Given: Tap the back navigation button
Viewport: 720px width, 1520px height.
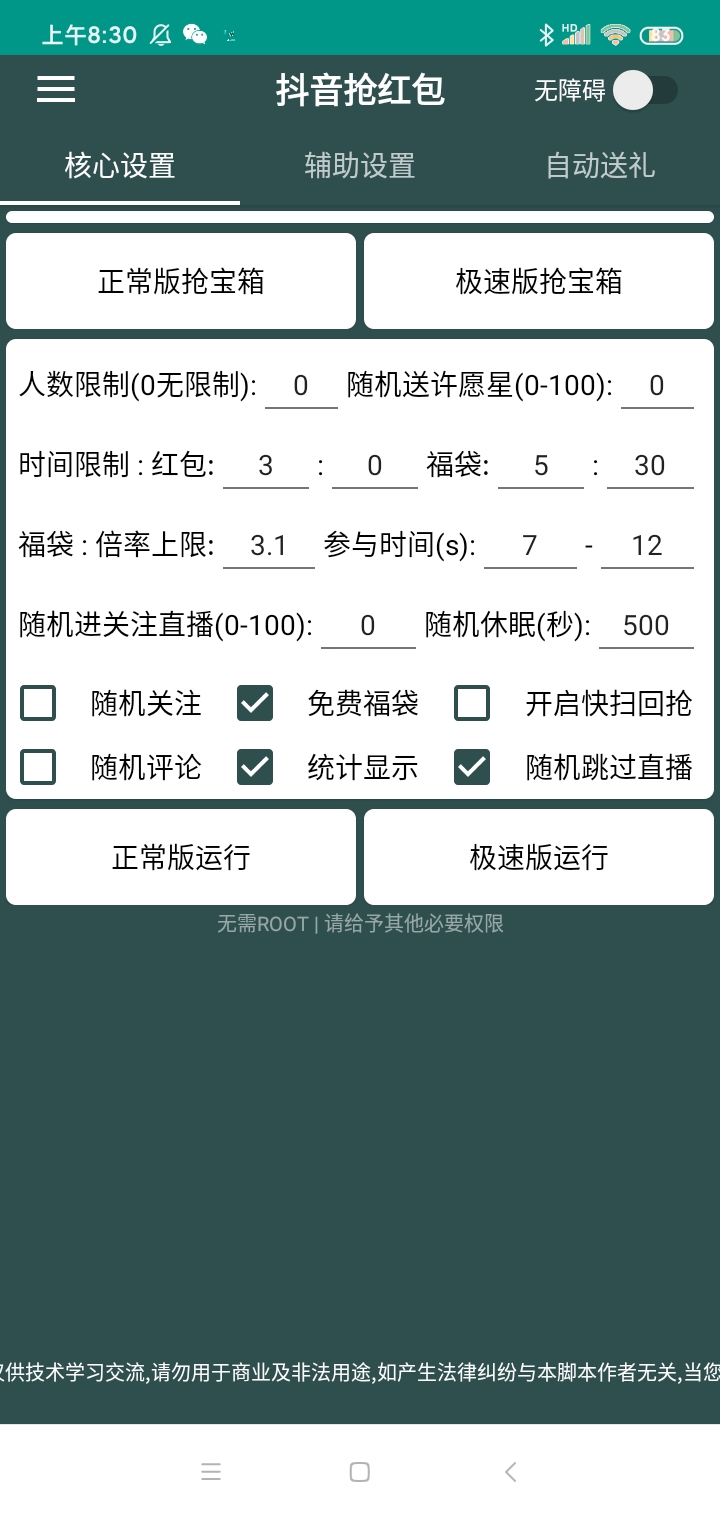Looking at the screenshot, I should (x=509, y=1471).
